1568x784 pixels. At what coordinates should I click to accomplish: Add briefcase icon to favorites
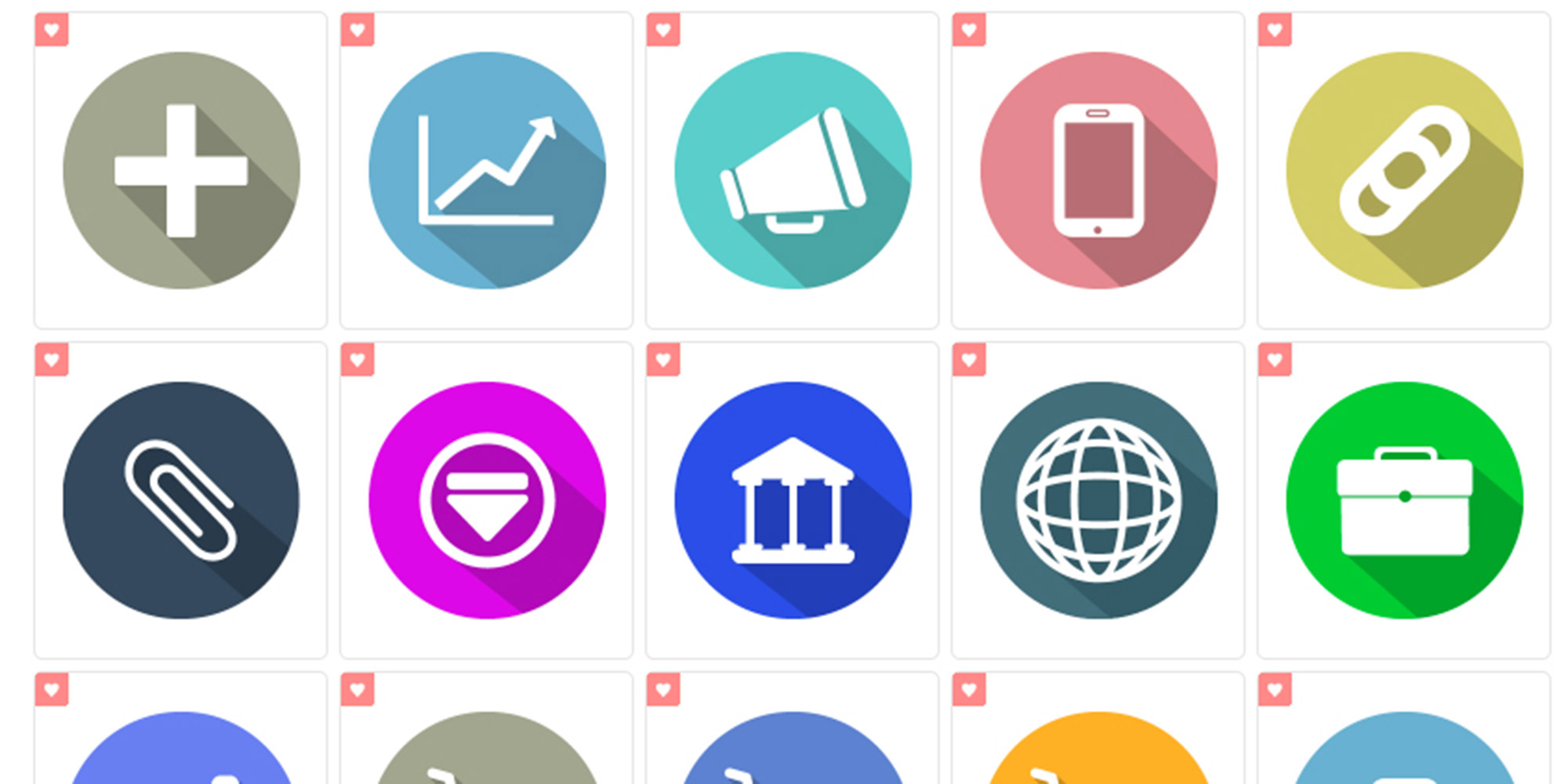pos(1275,360)
